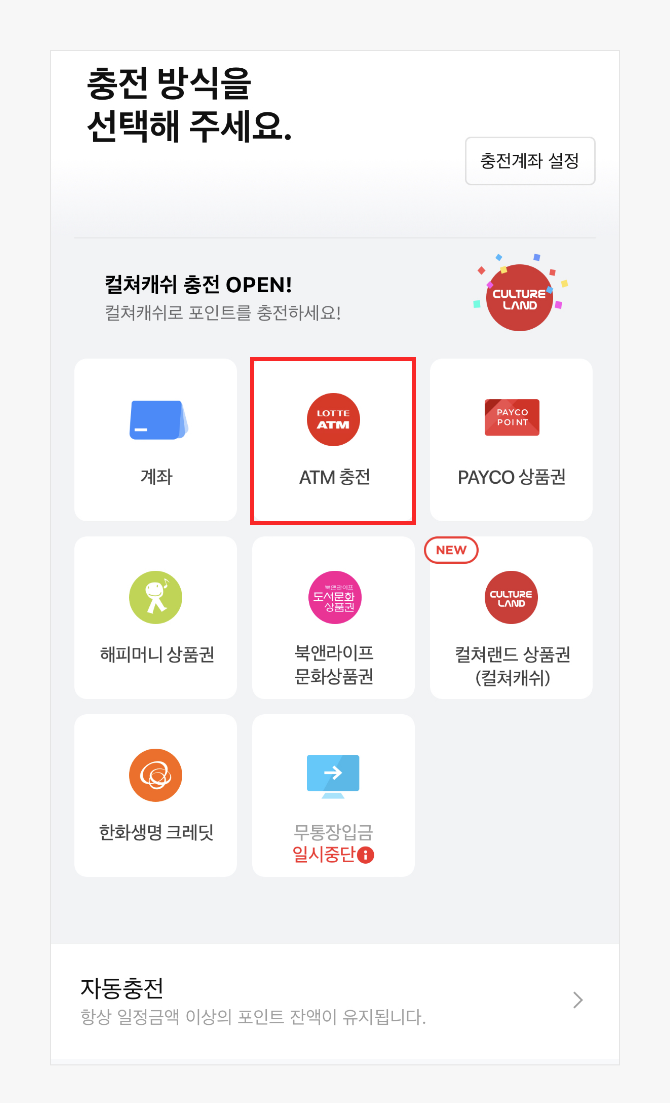The height and width of the screenshot is (1103, 670).
Task: Open the 컬쳐캐쉬 충전 OPEN banner
Action: 334,297
